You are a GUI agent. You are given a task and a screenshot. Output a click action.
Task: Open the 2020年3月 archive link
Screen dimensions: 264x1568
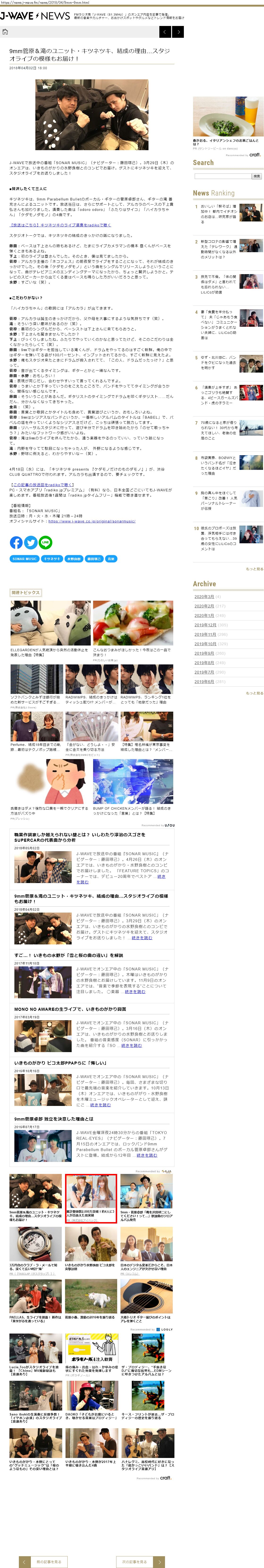[204, 596]
